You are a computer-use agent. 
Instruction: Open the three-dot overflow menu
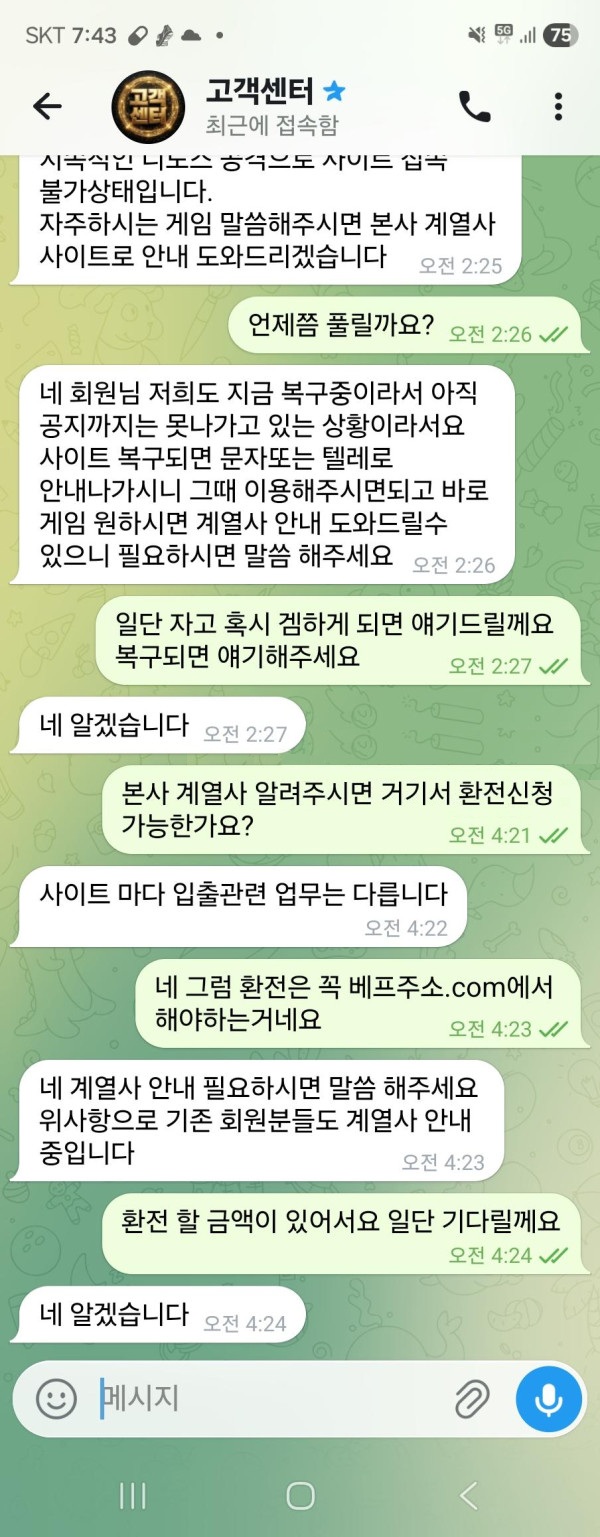pyautogui.click(x=558, y=106)
